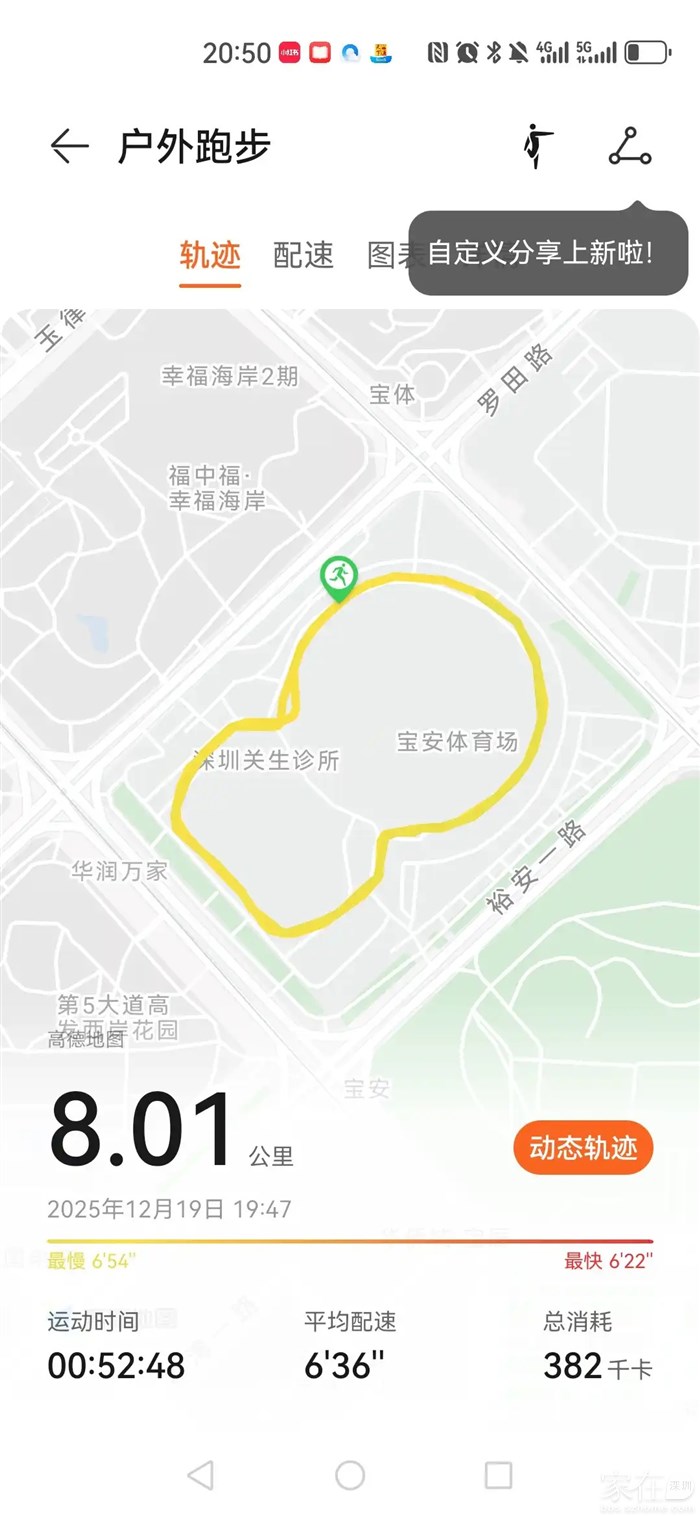Switch to the 图表 tab
Screen dimensions: 700x1516
[x=388, y=255]
